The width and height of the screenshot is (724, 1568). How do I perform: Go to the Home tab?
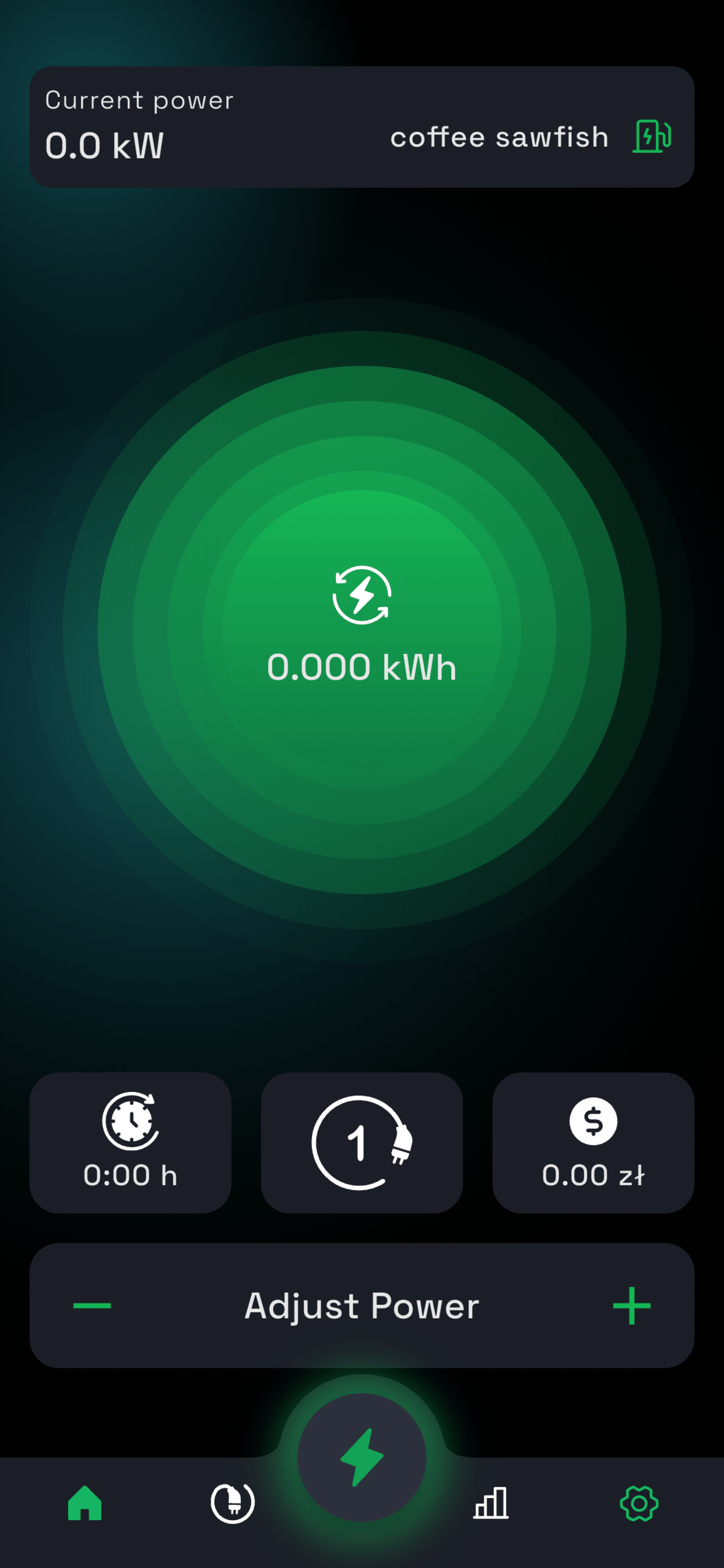point(85,1503)
